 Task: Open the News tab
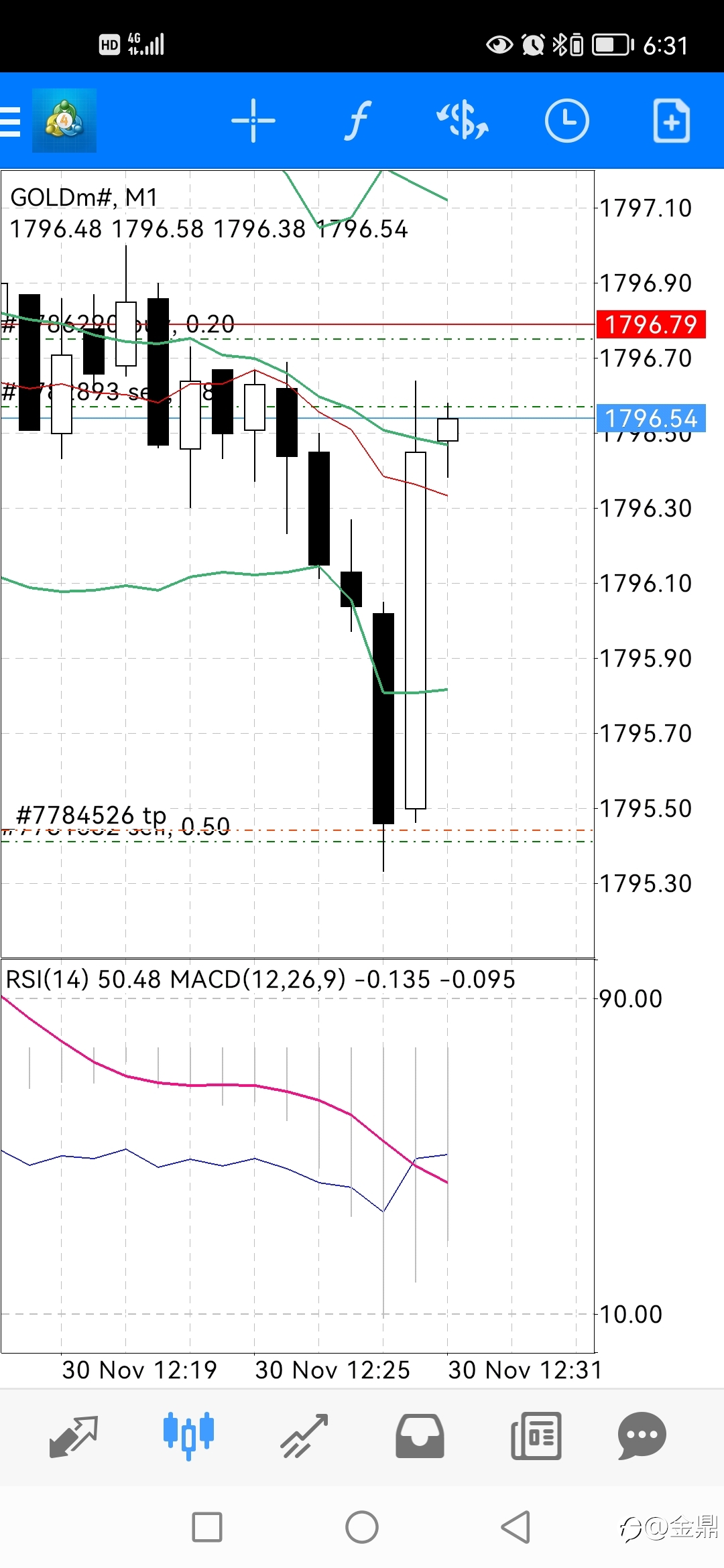point(536,1436)
